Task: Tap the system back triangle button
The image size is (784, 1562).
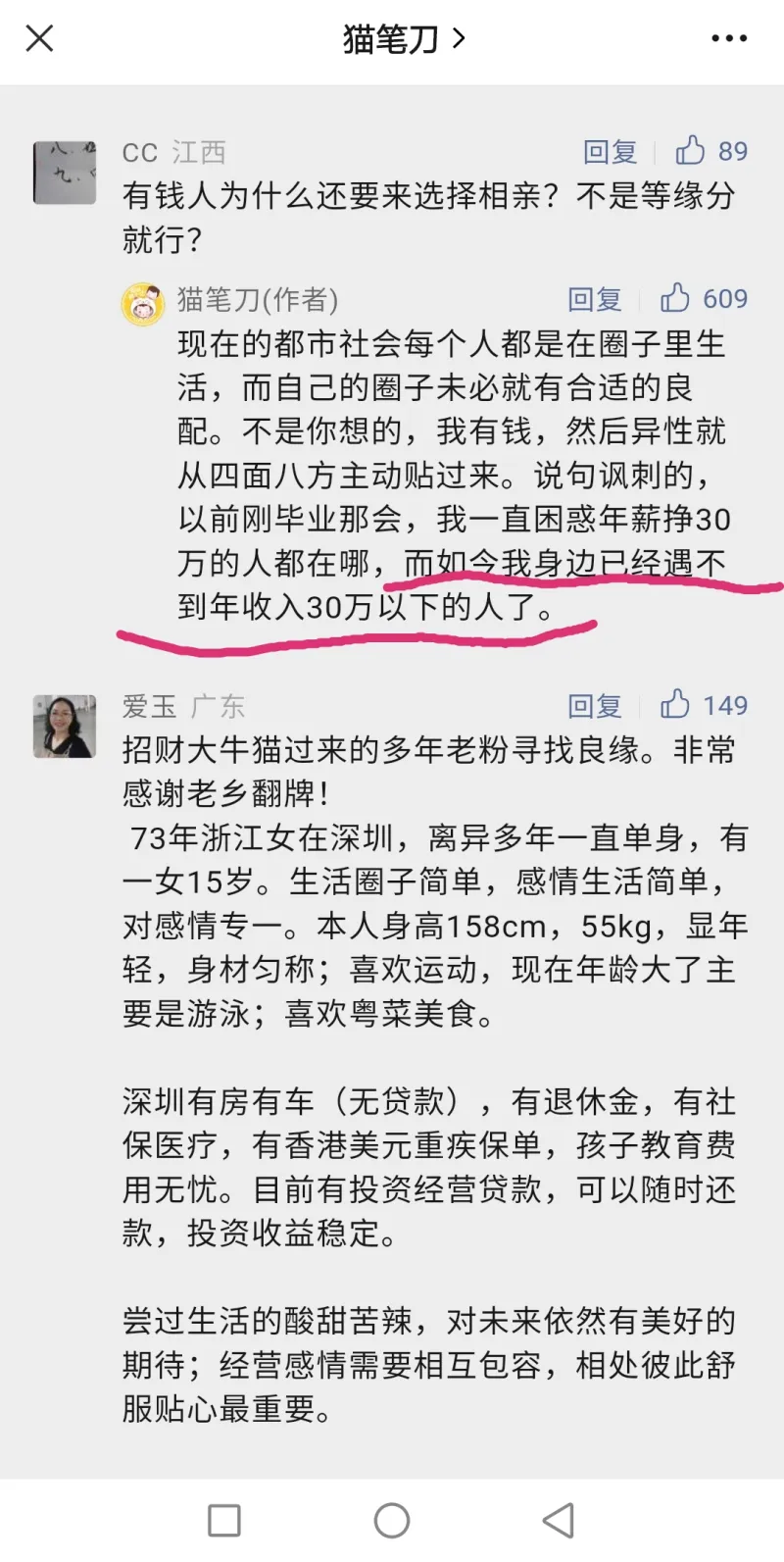Action: [559, 1521]
